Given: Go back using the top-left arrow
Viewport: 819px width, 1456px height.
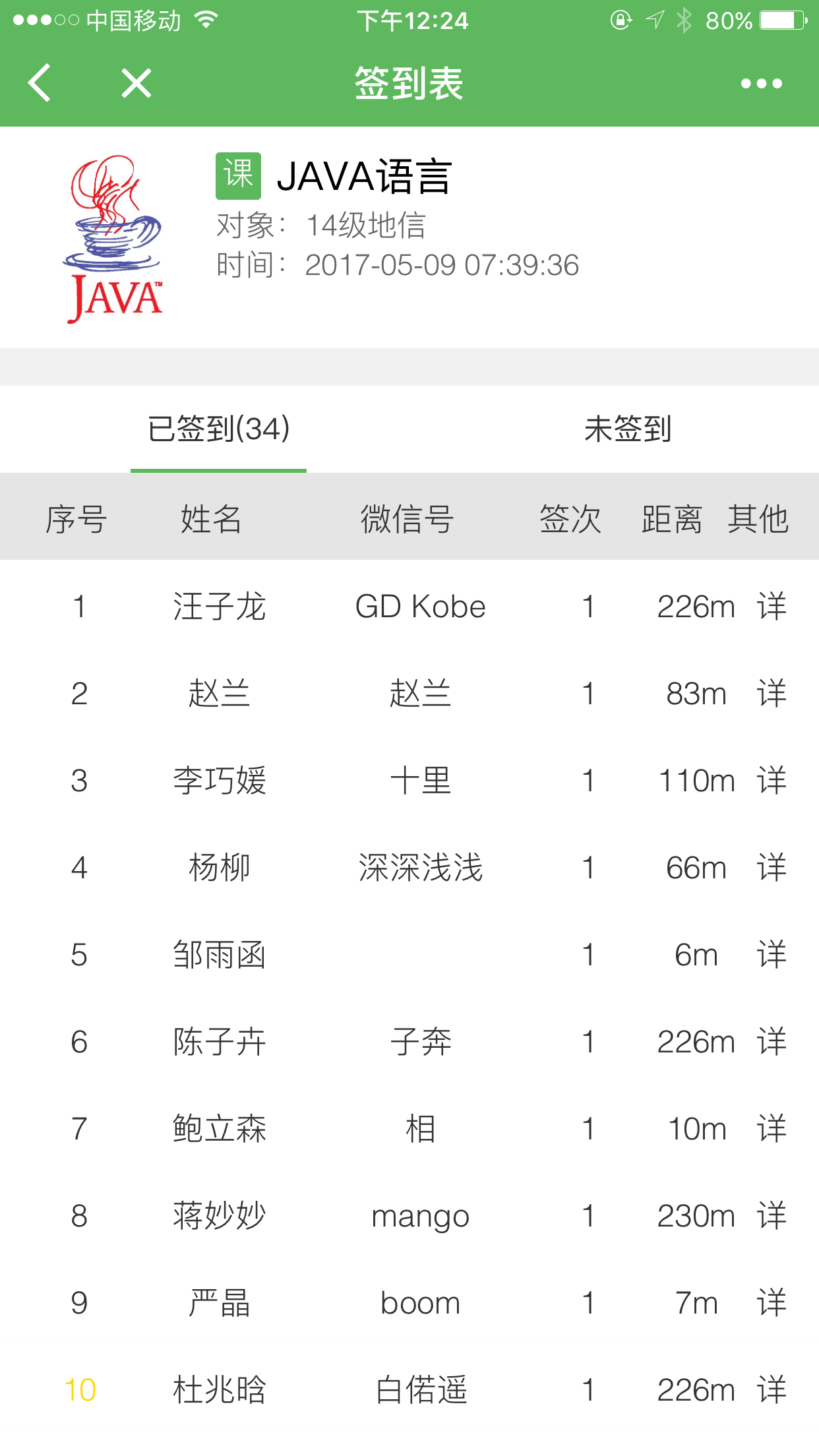Looking at the screenshot, I should pos(40,83).
